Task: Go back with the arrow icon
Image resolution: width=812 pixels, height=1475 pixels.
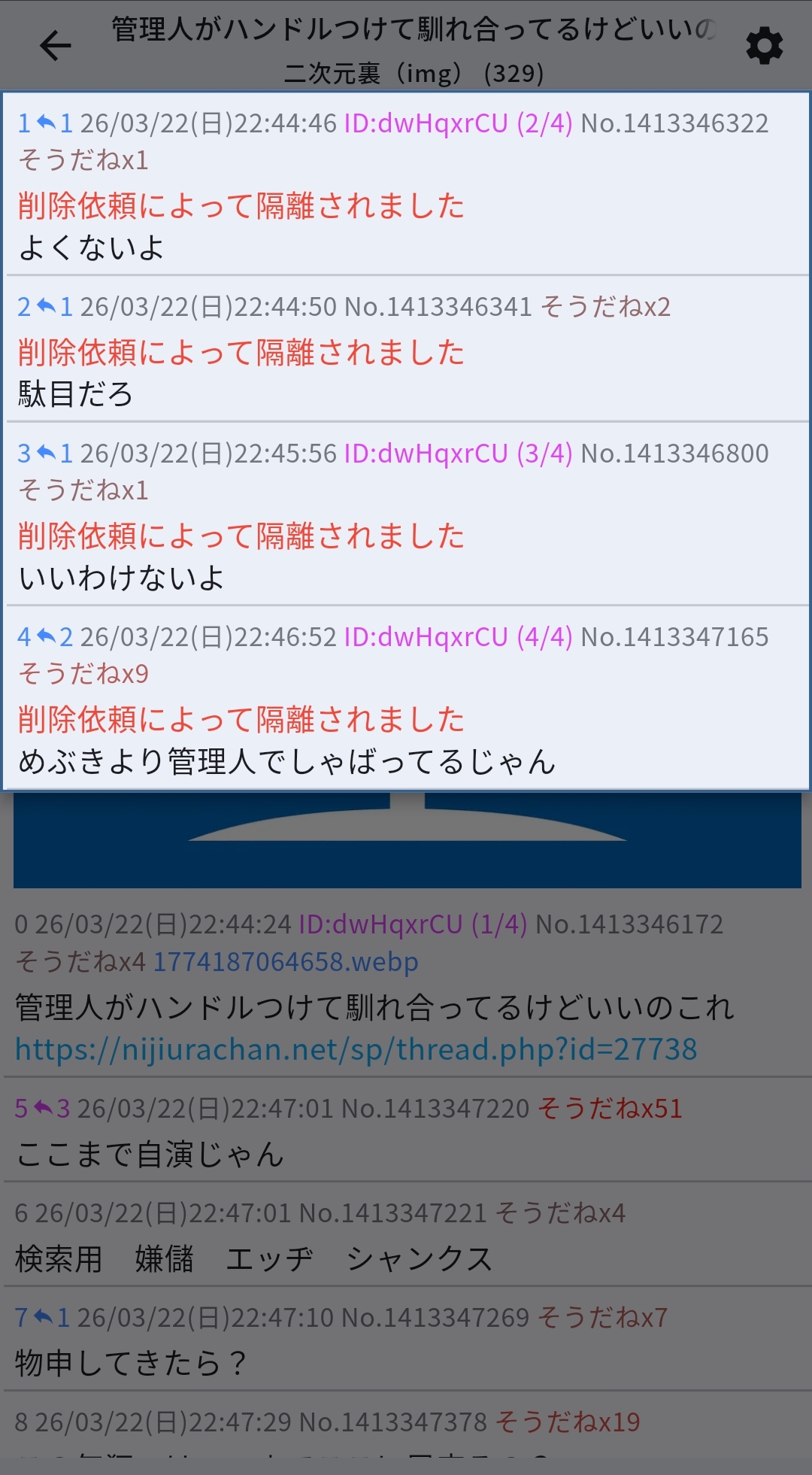Action: (56, 47)
